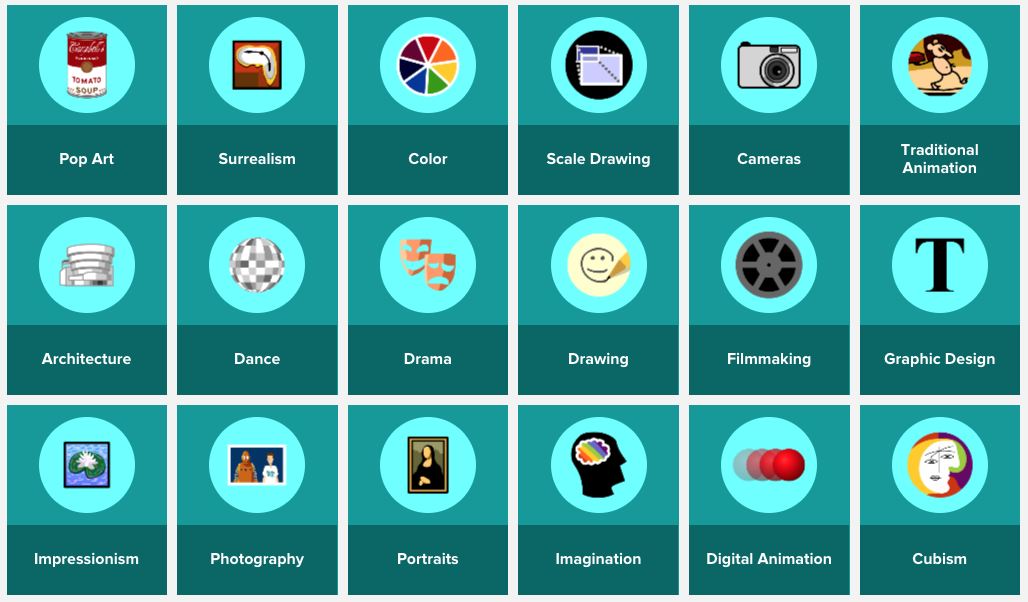Open the Filmmaking topic
Screen dimensions: 1028x602
click(769, 300)
